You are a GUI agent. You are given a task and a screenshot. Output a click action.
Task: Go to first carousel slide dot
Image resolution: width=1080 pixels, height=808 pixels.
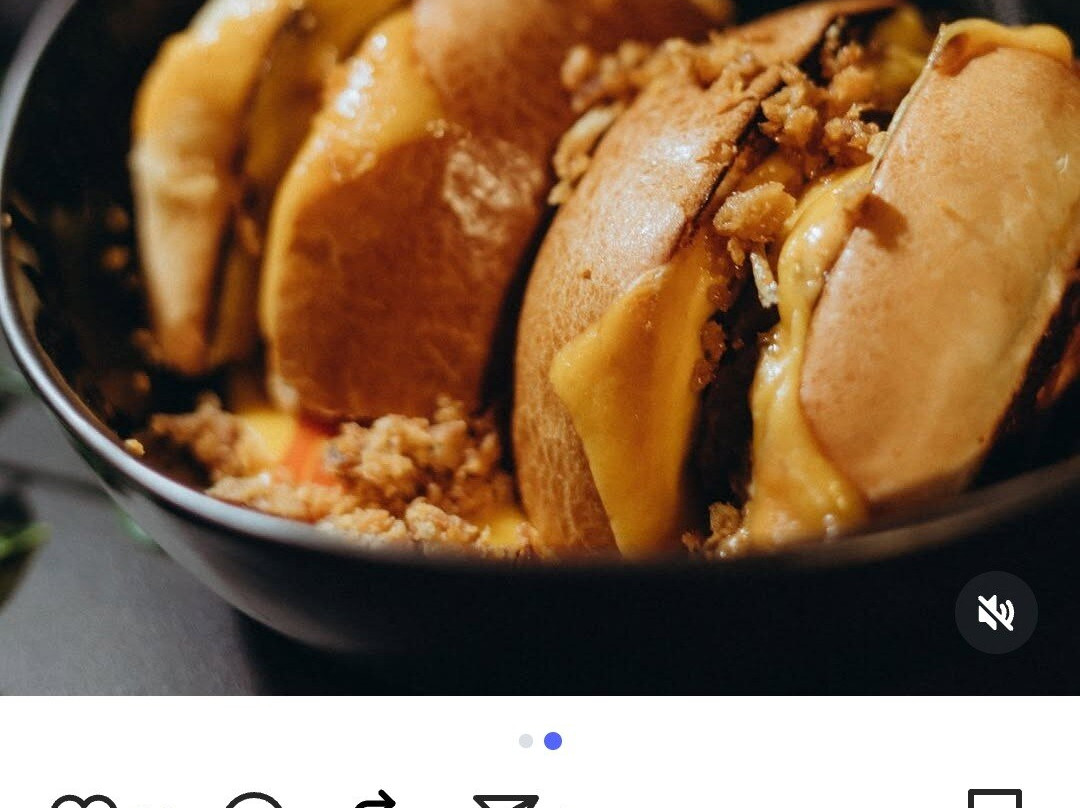(x=526, y=741)
